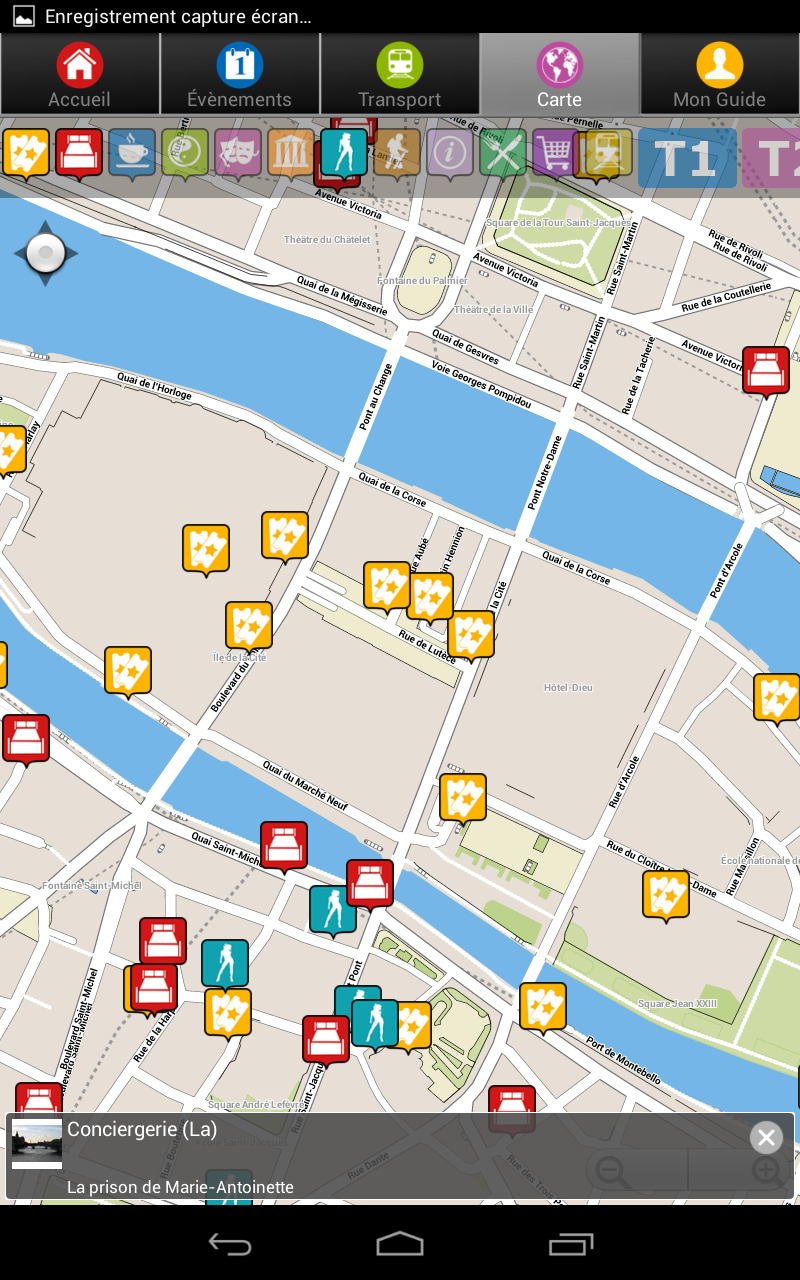Toggle the museum building filter
800x1280 pixels.
(290, 153)
